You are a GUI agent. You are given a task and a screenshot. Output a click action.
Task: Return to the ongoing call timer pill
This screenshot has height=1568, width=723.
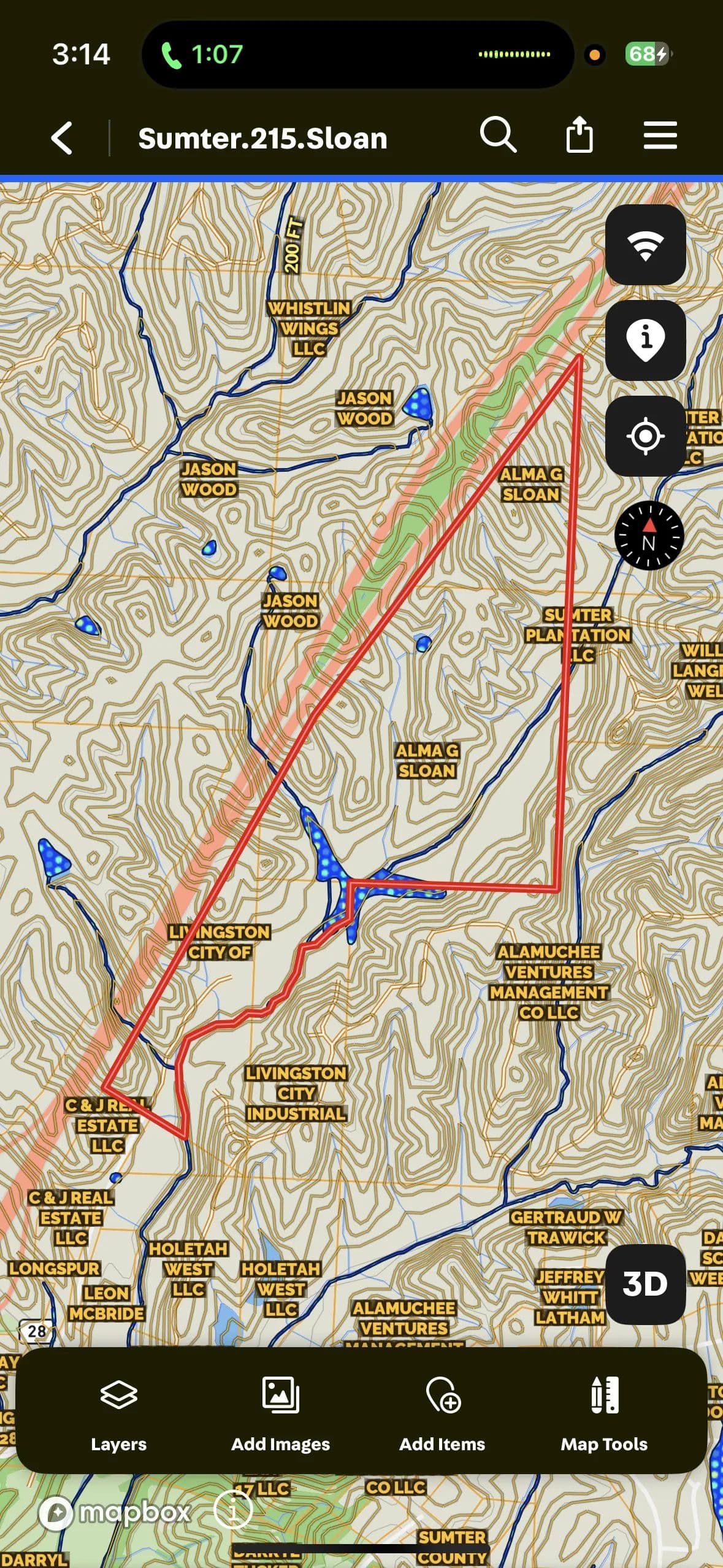click(x=202, y=55)
